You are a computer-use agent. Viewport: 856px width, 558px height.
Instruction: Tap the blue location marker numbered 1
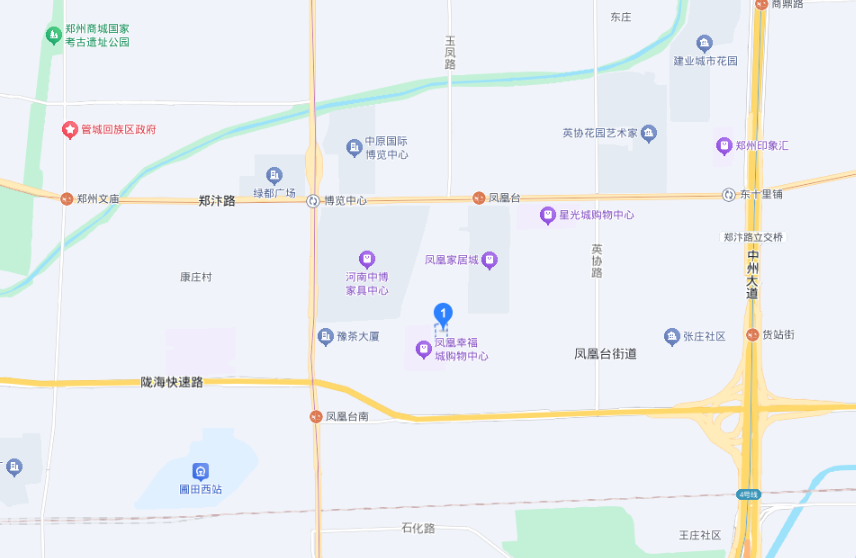[x=443, y=314]
